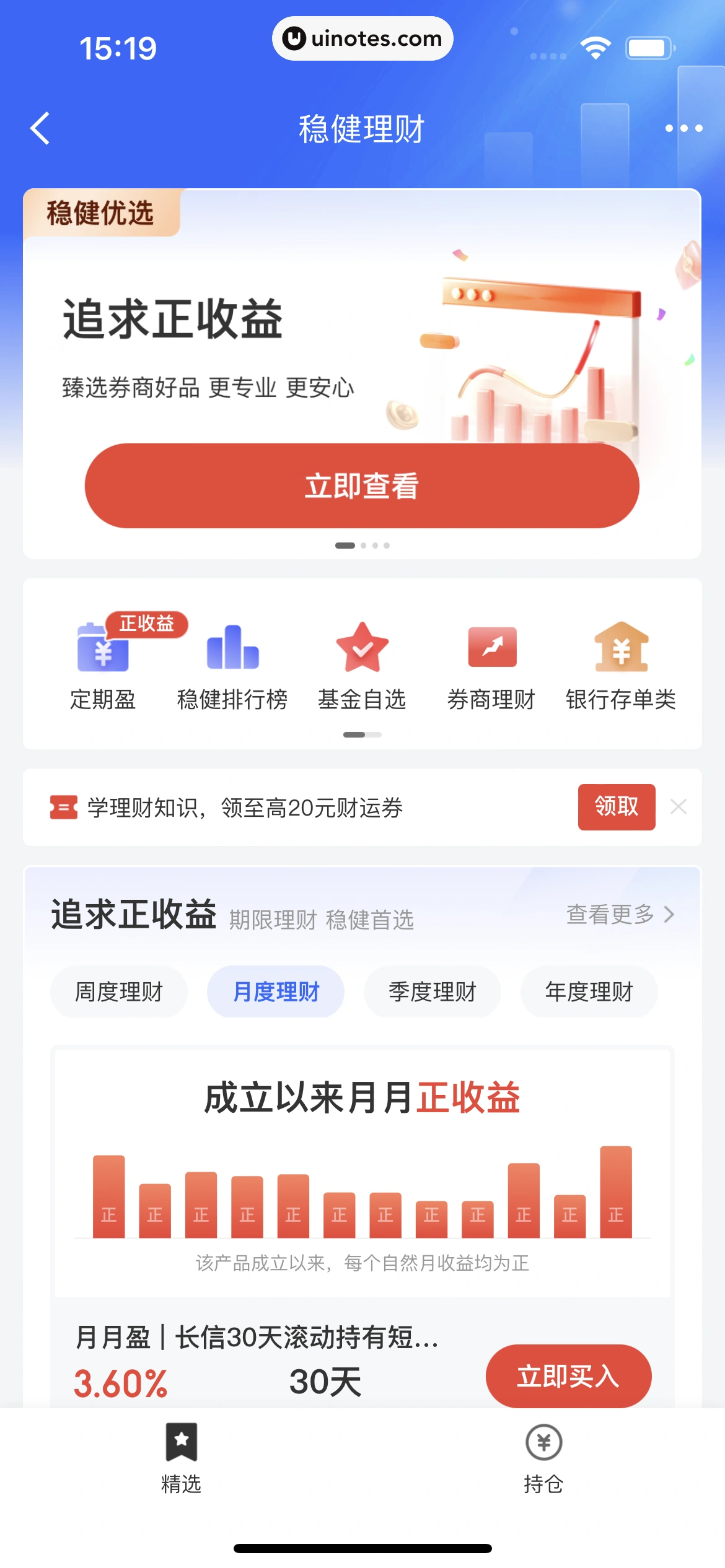Open 基金自选 shortcut
The width and height of the screenshot is (725, 1568).
[362, 665]
